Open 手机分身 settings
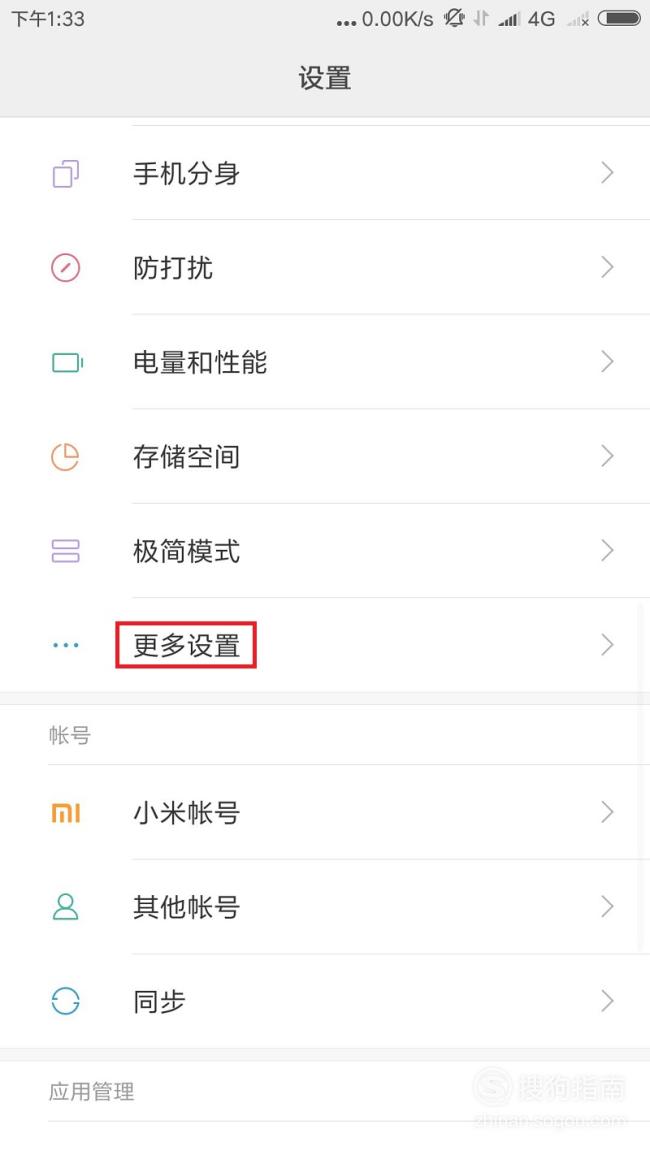 point(325,173)
